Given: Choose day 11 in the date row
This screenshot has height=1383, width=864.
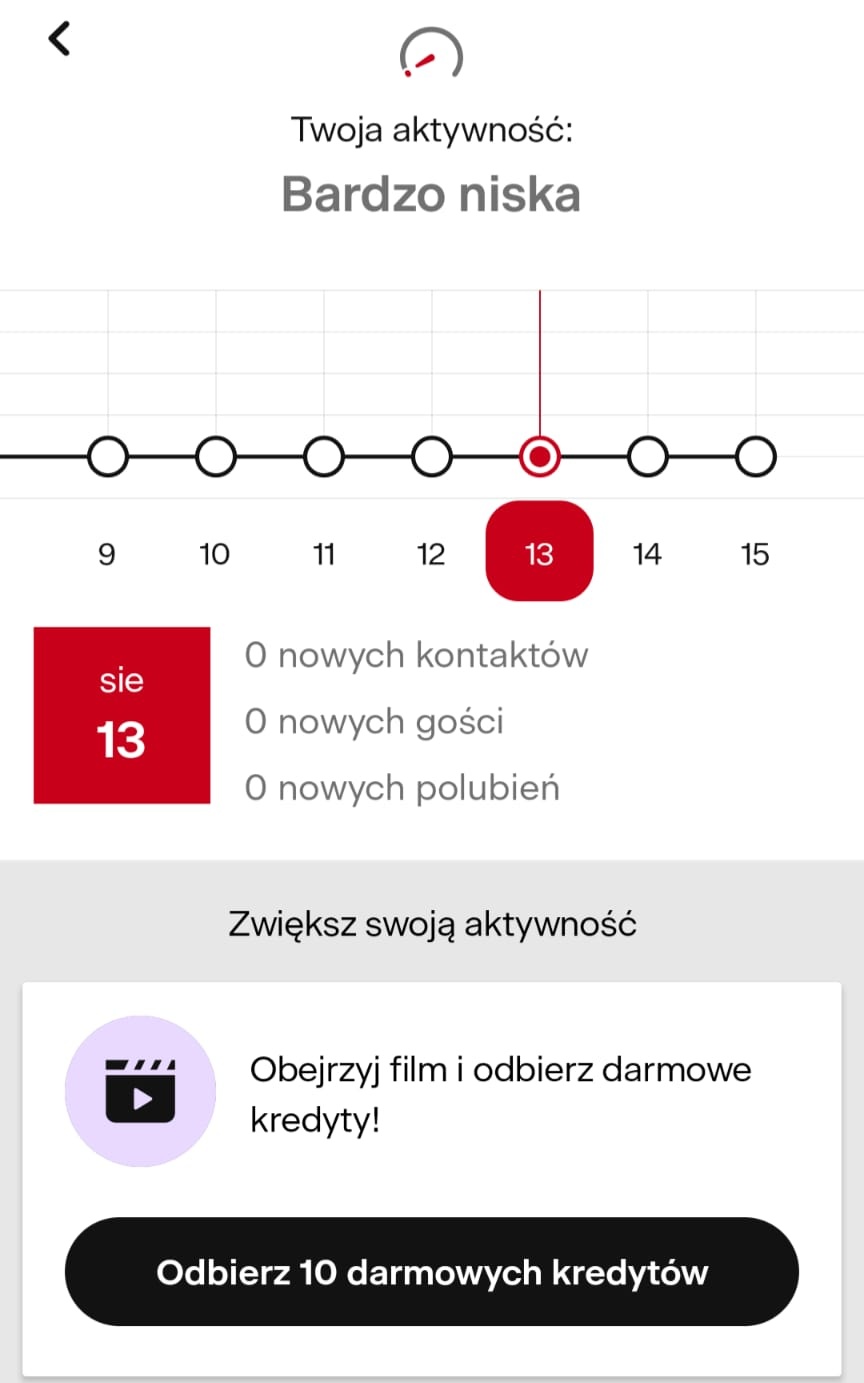Looking at the screenshot, I should tap(323, 553).
